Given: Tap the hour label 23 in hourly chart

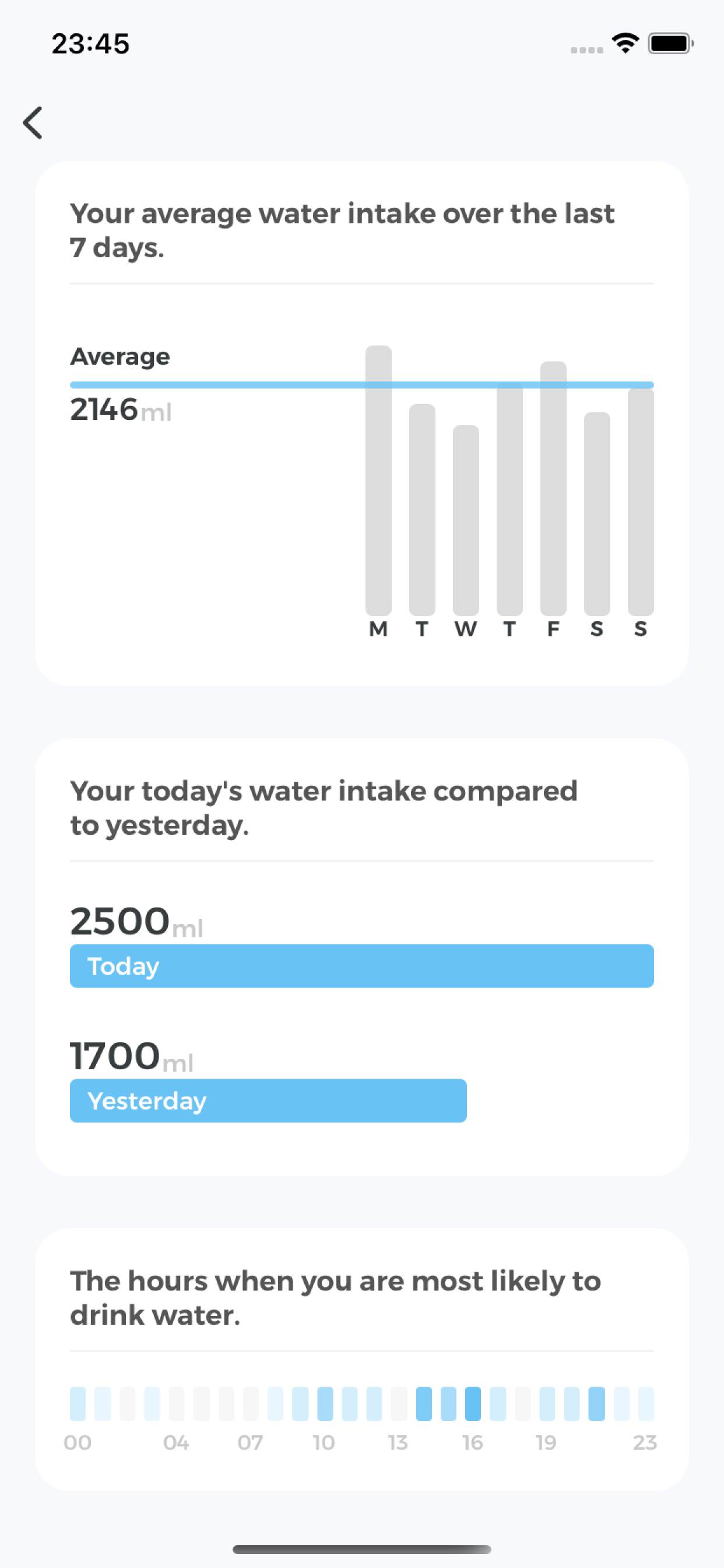Looking at the screenshot, I should pyautogui.click(x=645, y=1443).
